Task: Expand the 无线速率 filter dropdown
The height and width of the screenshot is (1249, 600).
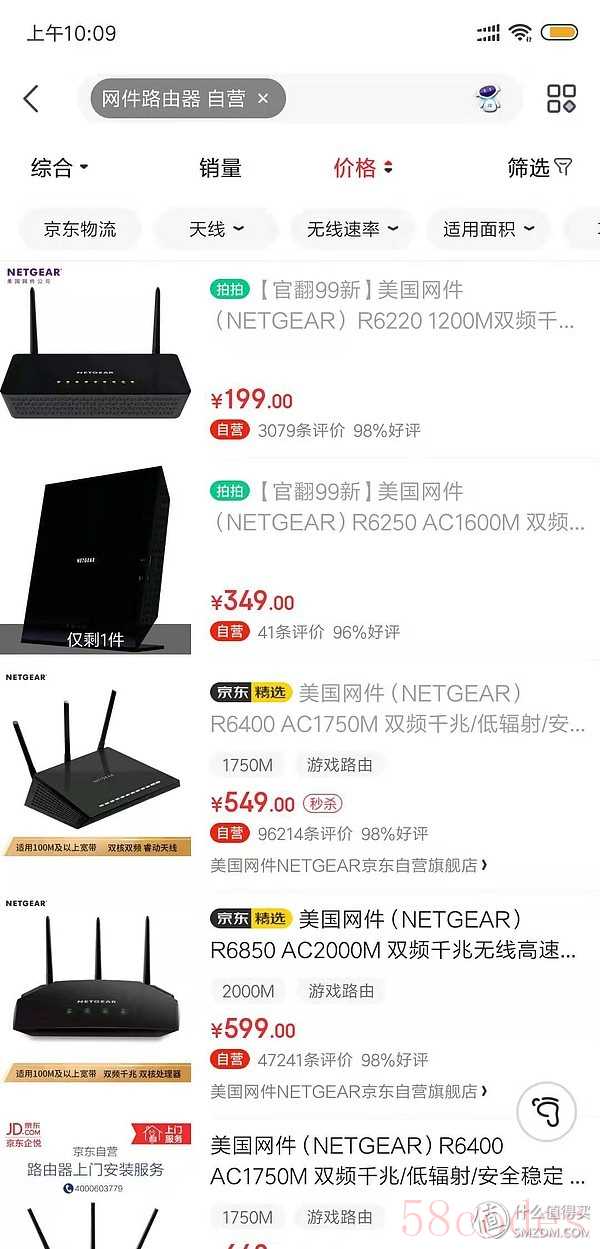Action: pyautogui.click(x=352, y=229)
